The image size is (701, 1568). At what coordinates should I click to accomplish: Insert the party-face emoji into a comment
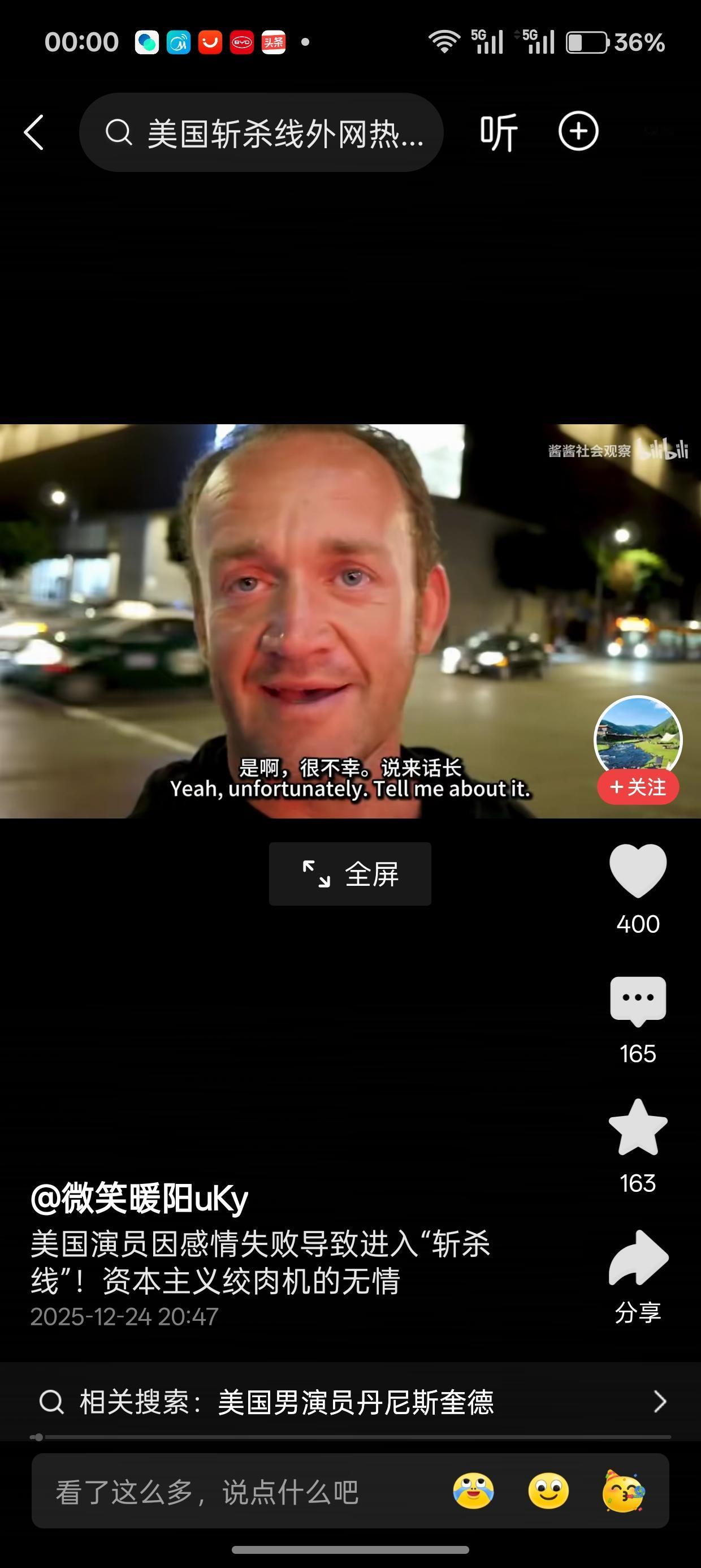(622, 1493)
